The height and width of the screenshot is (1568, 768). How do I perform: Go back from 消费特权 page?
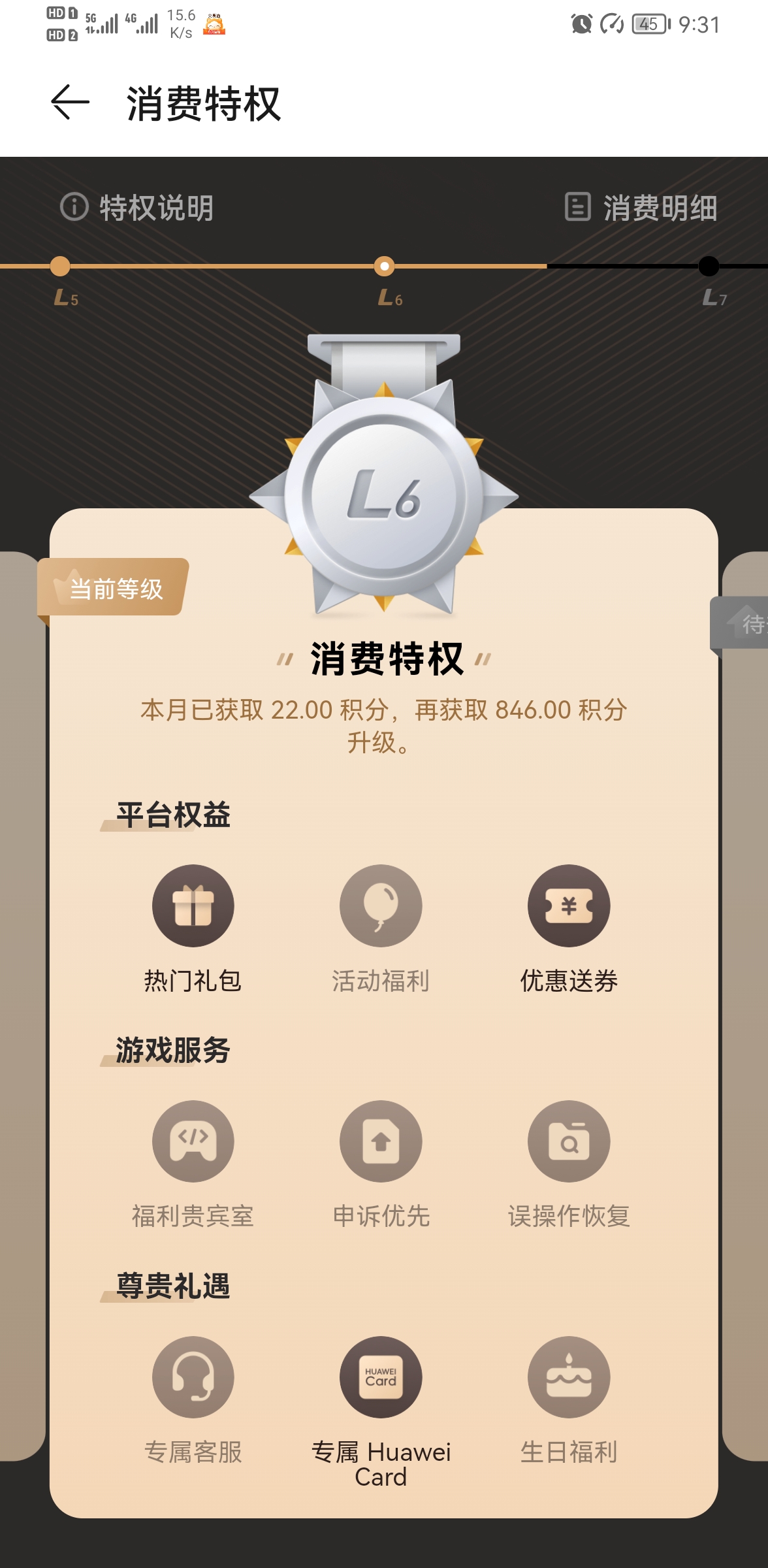(70, 103)
